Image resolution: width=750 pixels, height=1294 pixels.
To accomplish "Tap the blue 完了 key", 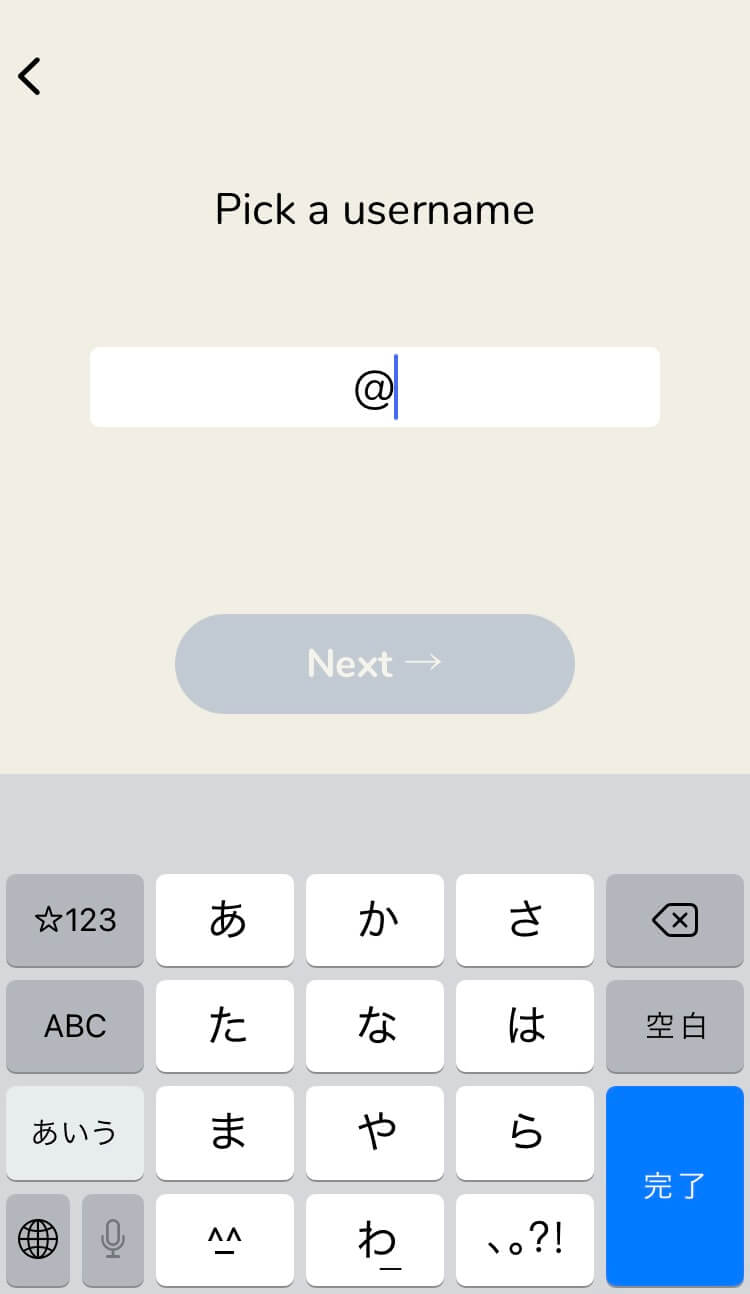I will (675, 1186).
